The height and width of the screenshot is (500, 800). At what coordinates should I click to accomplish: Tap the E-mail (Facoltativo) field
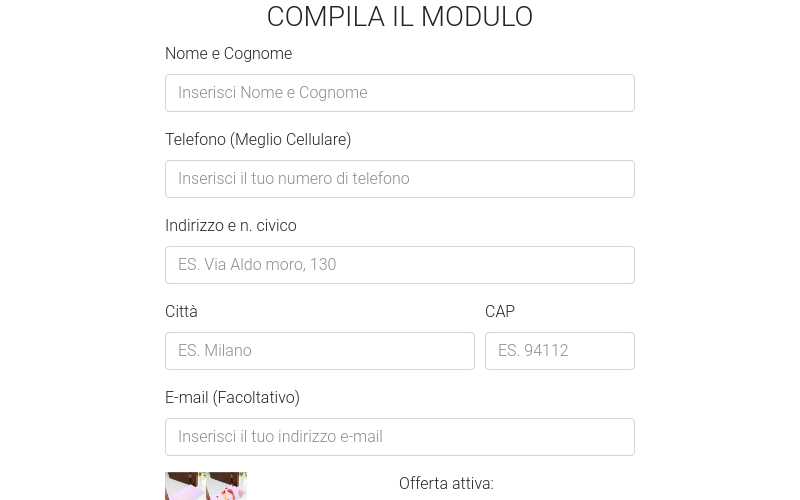point(399,437)
